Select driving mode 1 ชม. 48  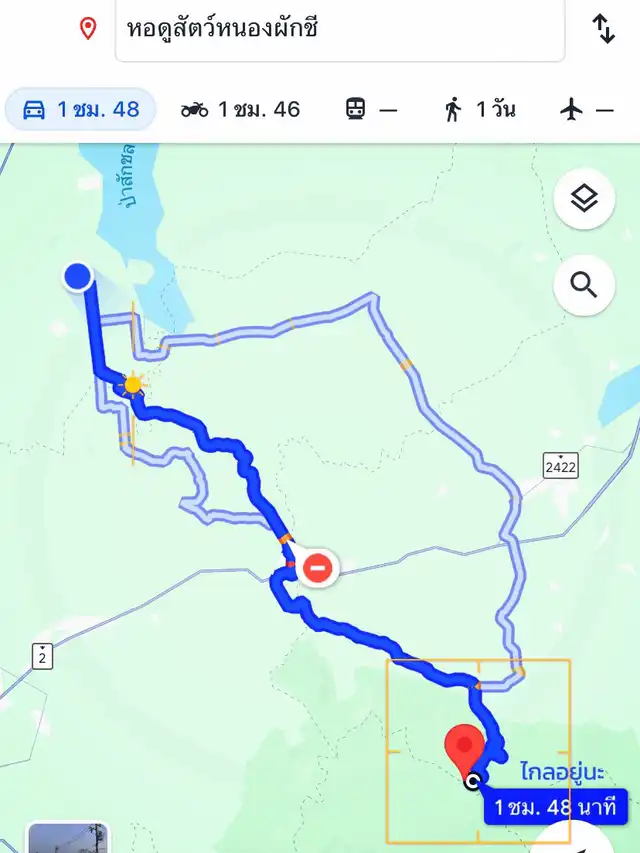click(81, 110)
